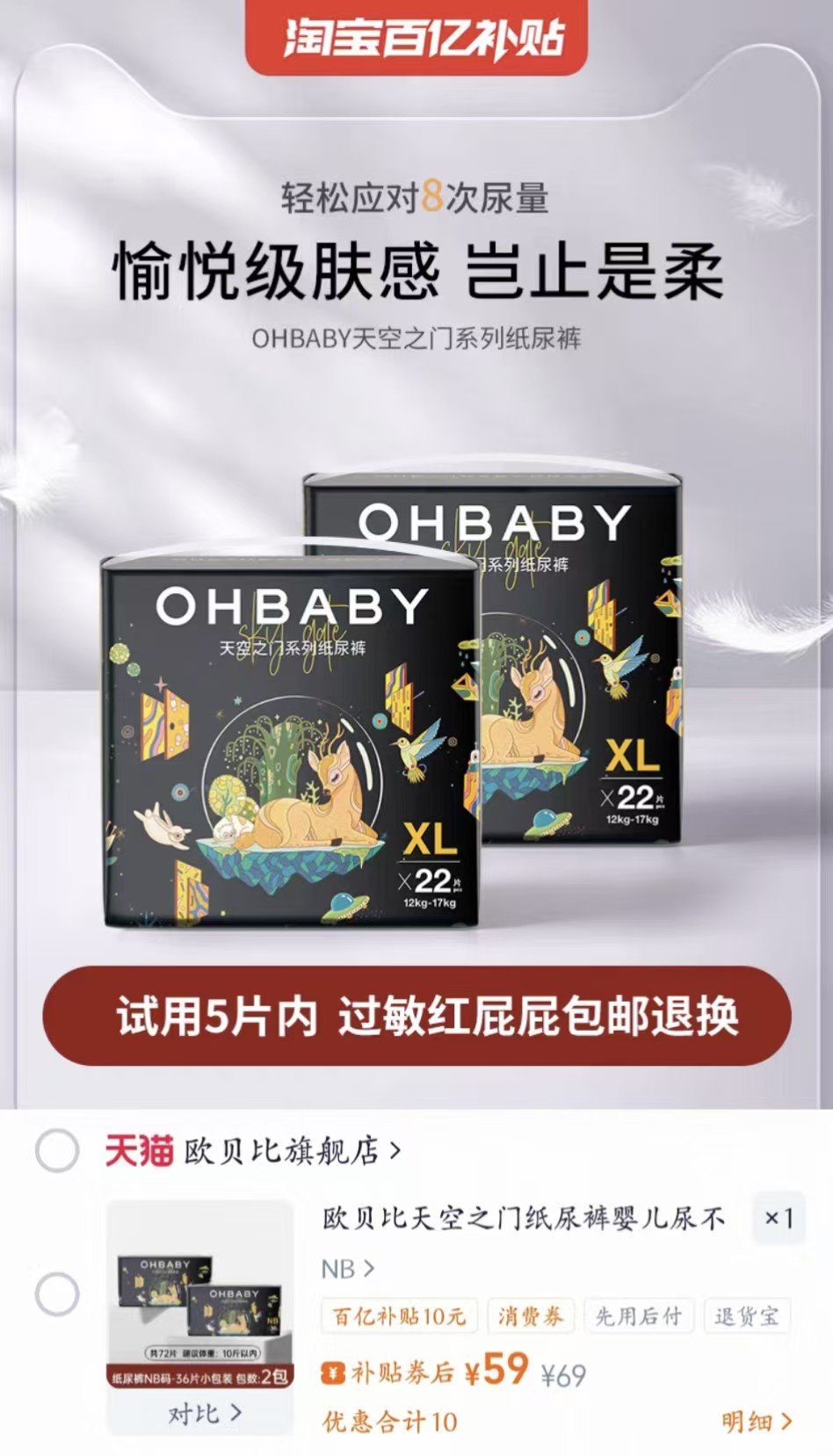This screenshot has width=833, height=1456.
Task: Tap the 淘宝百亿补贴 red badge at top
Action: click(416, 37)
